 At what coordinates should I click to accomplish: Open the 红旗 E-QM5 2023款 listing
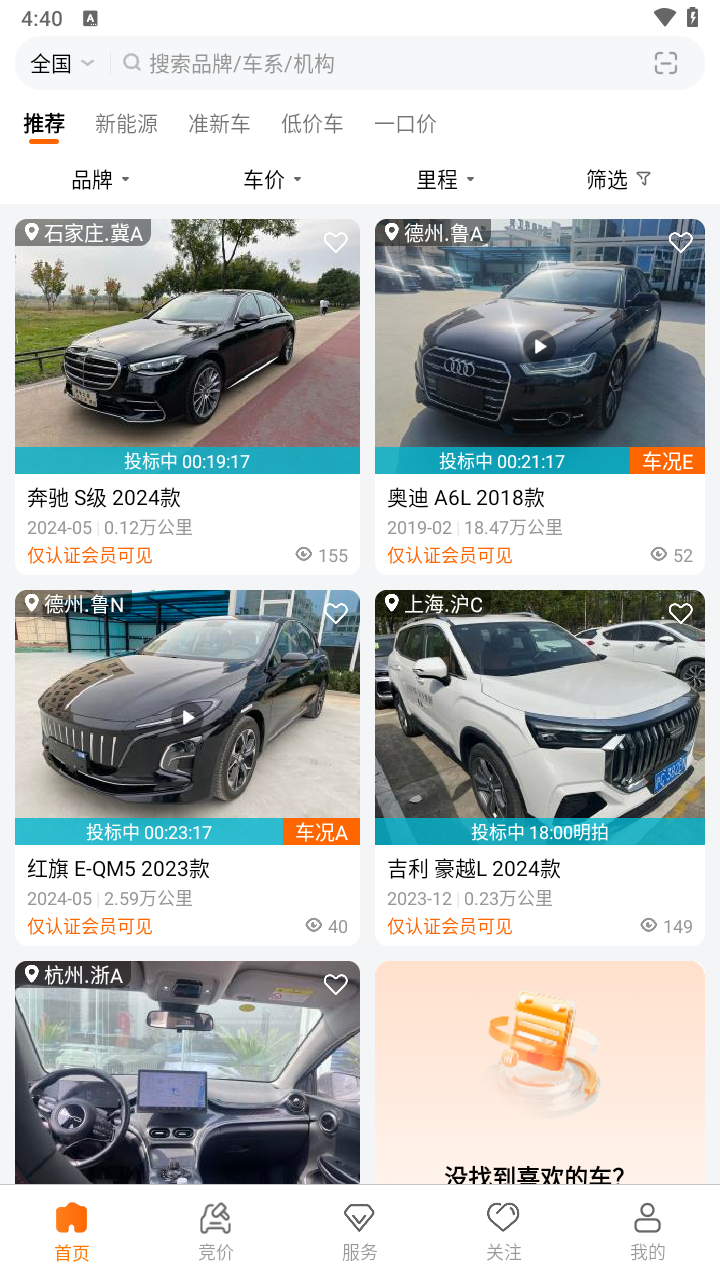[x=187, y=765]
